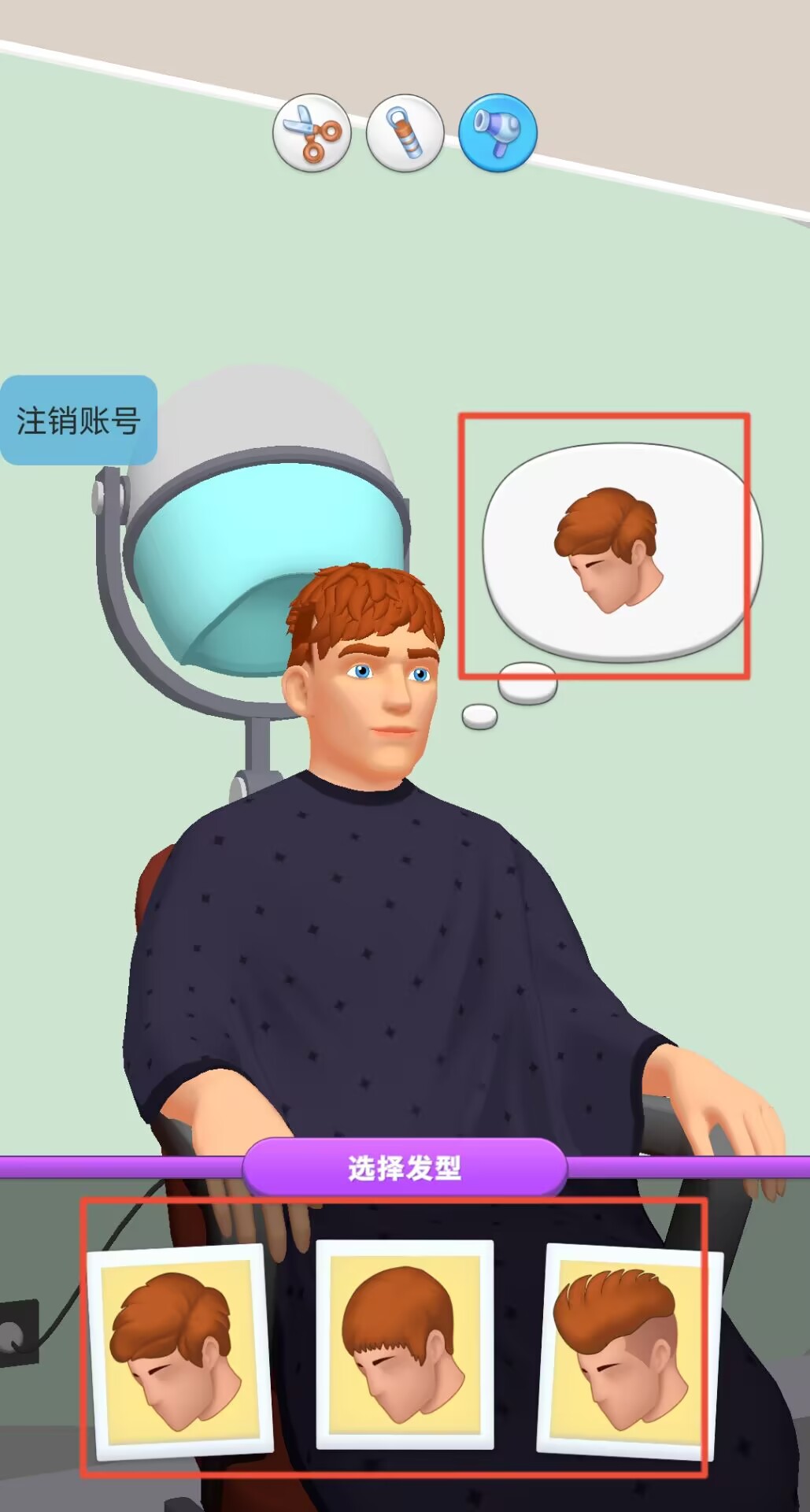Select the blue hair dryer icon
810x1512 pixels.
pos(497,132)
